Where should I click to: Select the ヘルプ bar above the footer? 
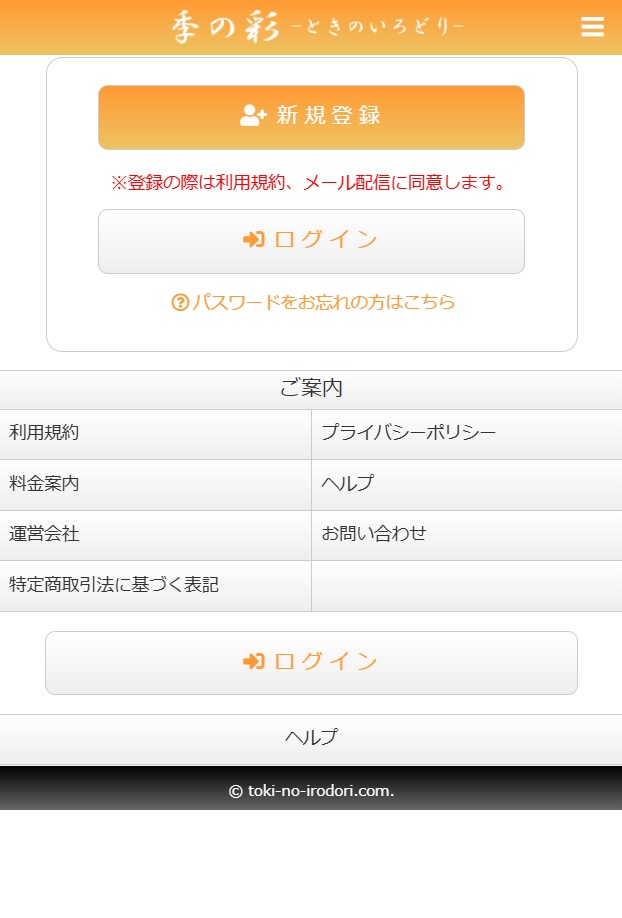click(x=311, y=739)
